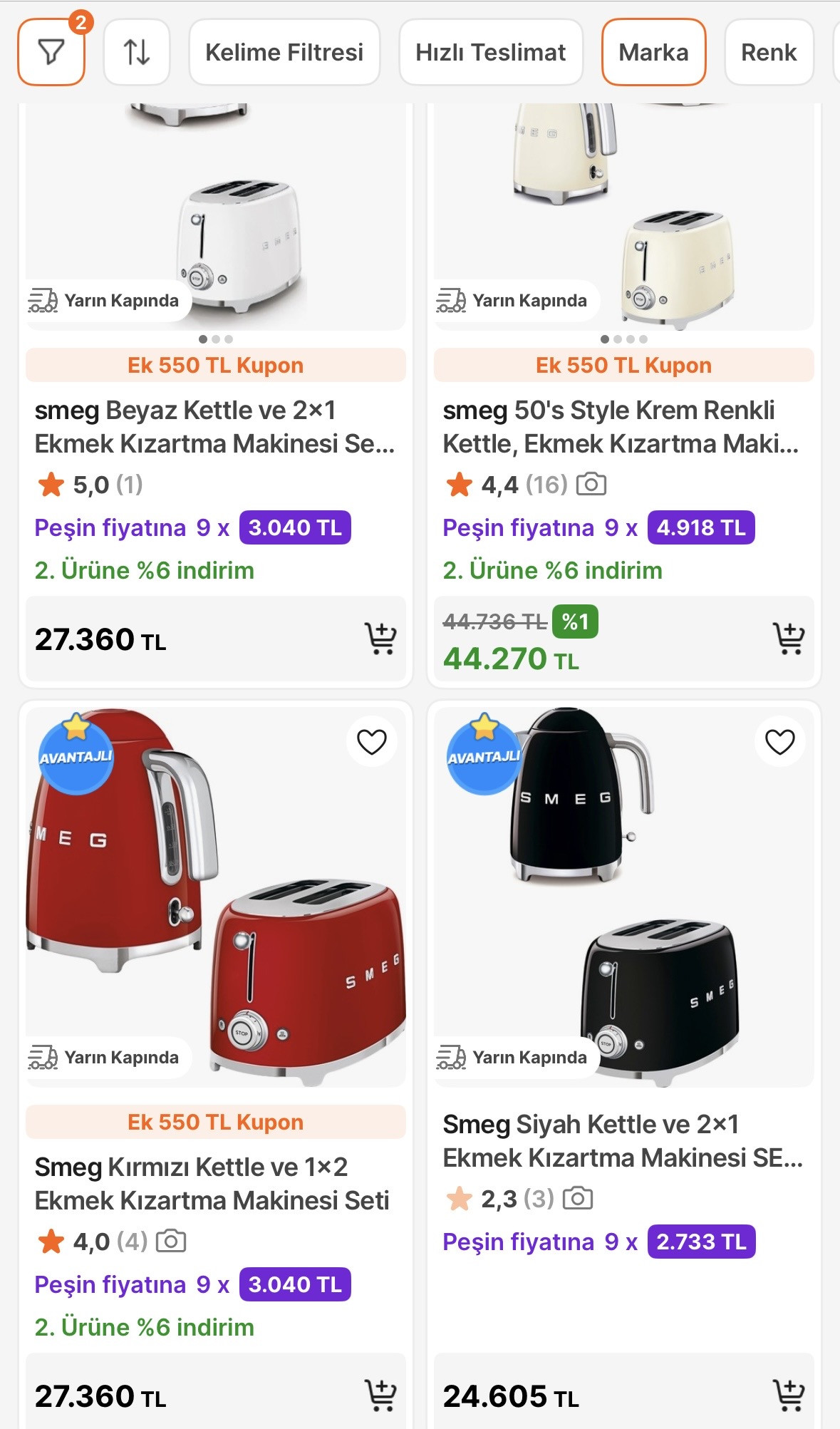
Task: Like the Smeg Siyah Kettle set
Action: click(780, 742)
